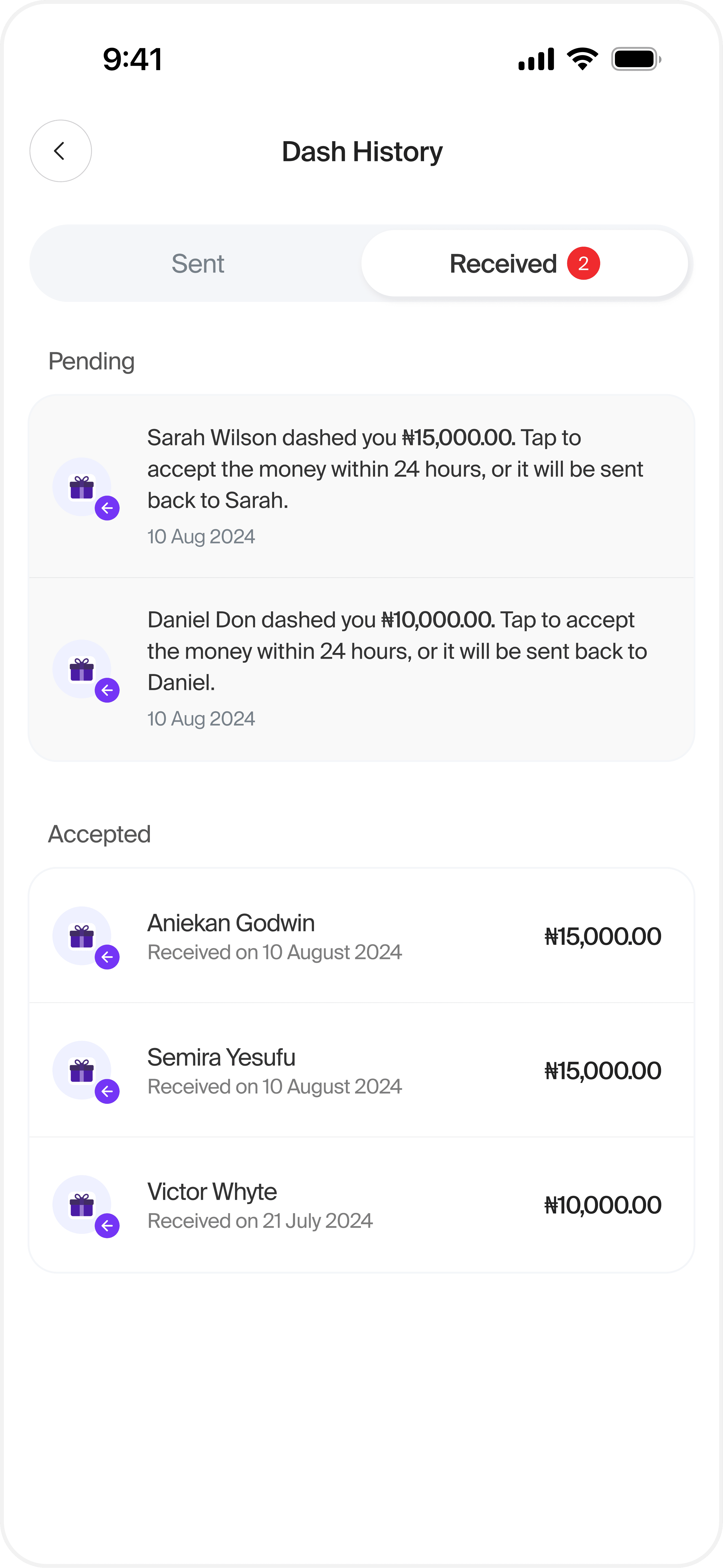Open Aniekan Godwin's accepted dash
Screen dimensions: 723x1568
pos(362,936)
